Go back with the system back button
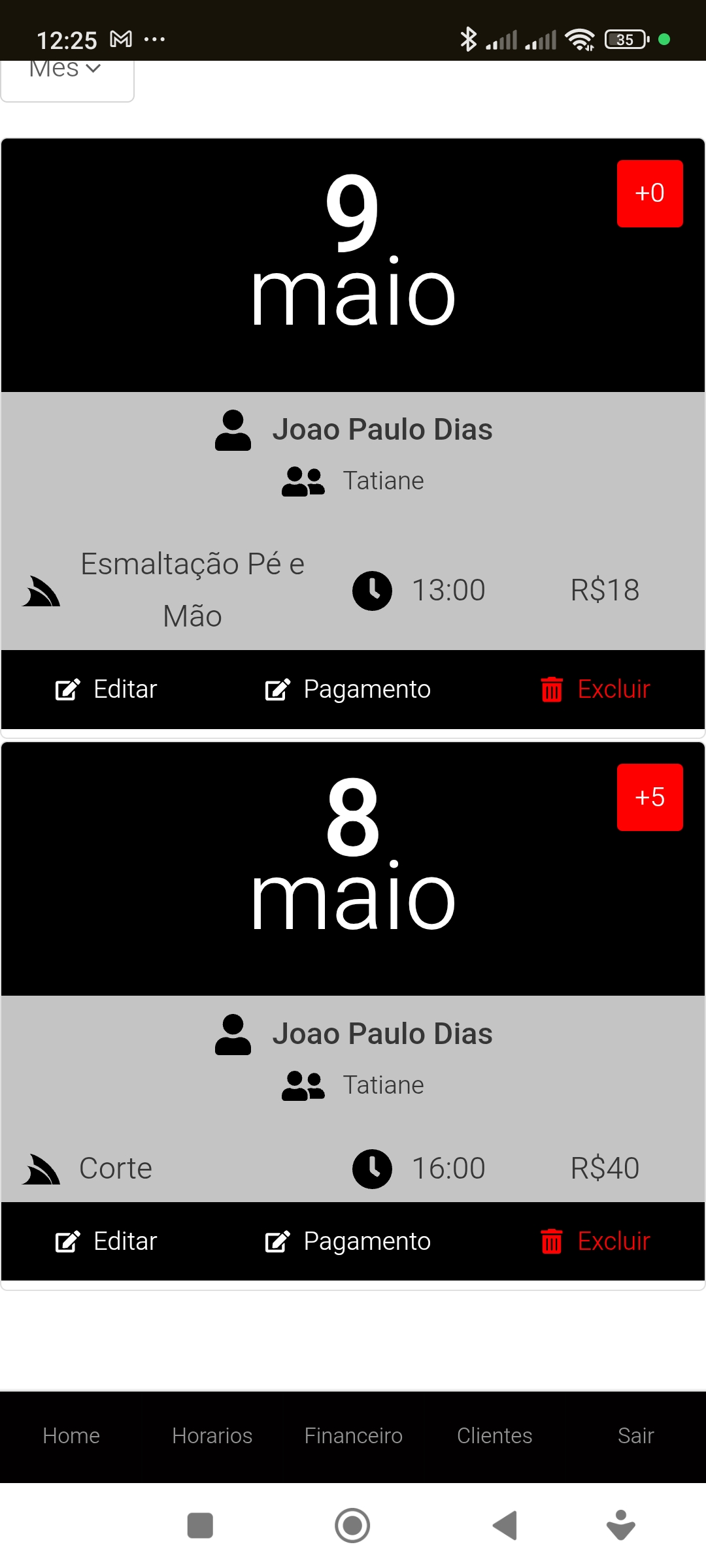Viewport: 706px width, 1568px height. click(x=505, y=1526)
